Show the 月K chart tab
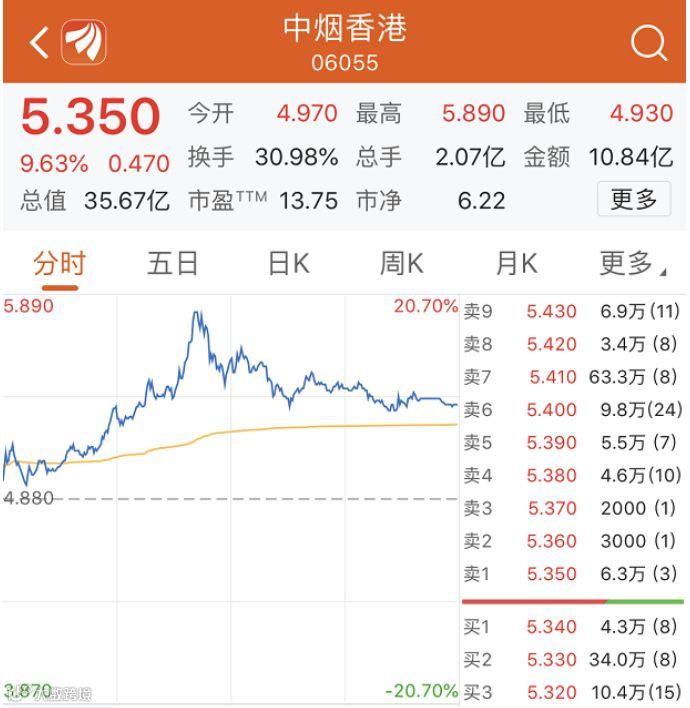Screen dimensions: 690x708 tap(517, 263)
